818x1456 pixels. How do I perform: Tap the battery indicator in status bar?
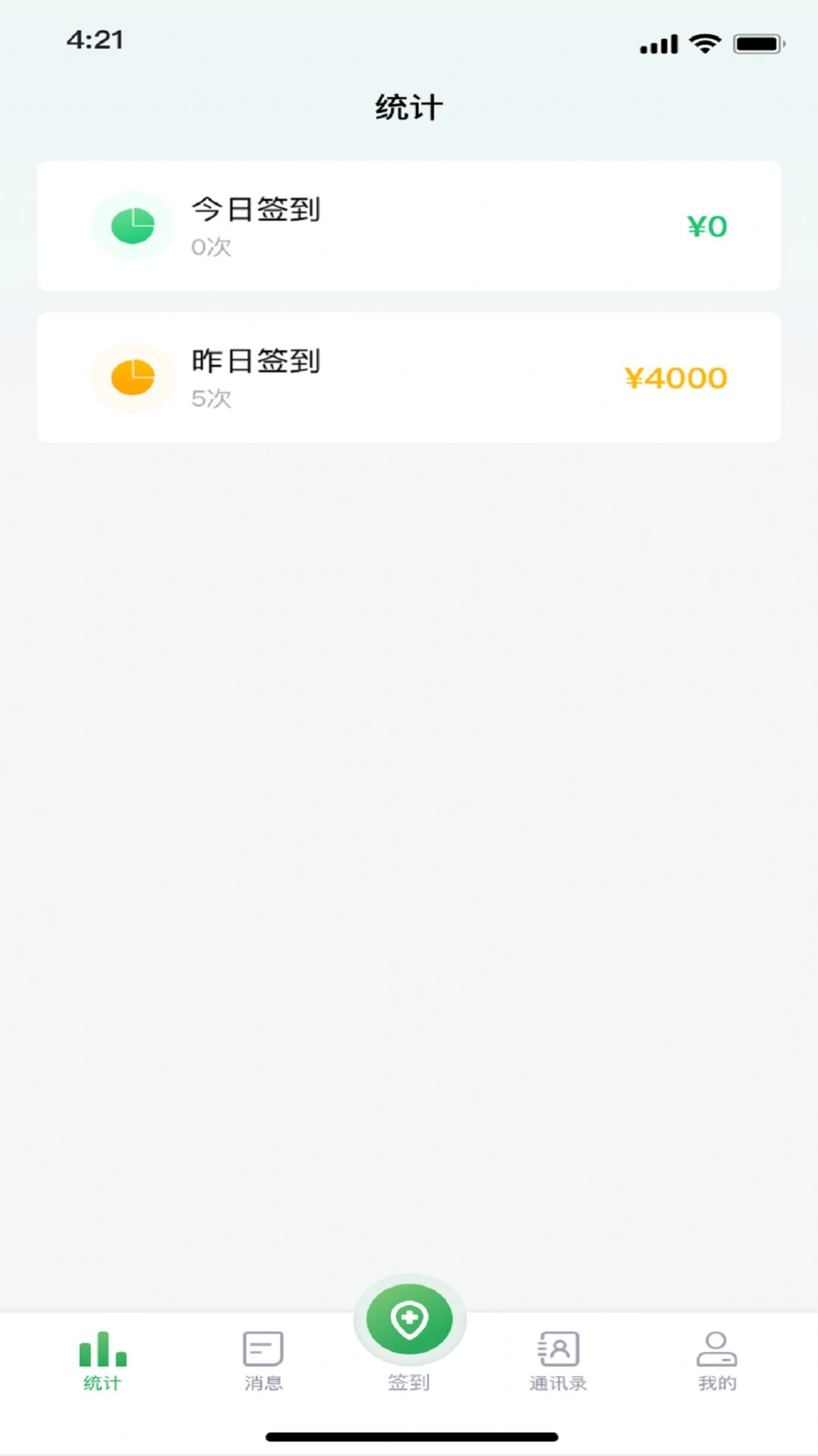tap(754, 44)
